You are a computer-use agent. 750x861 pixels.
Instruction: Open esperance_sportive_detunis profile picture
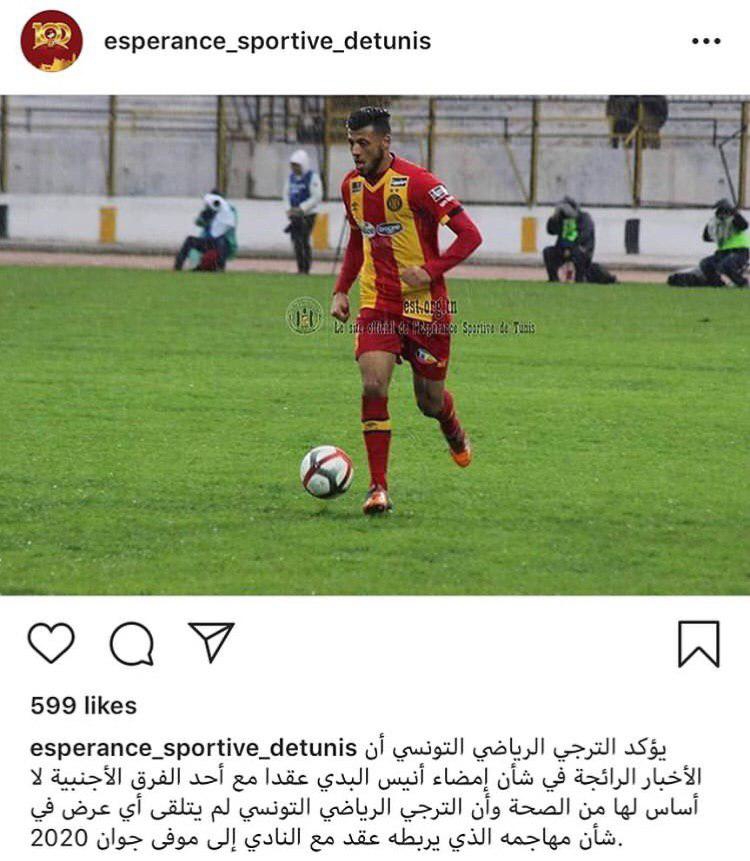tap(51, 41)
